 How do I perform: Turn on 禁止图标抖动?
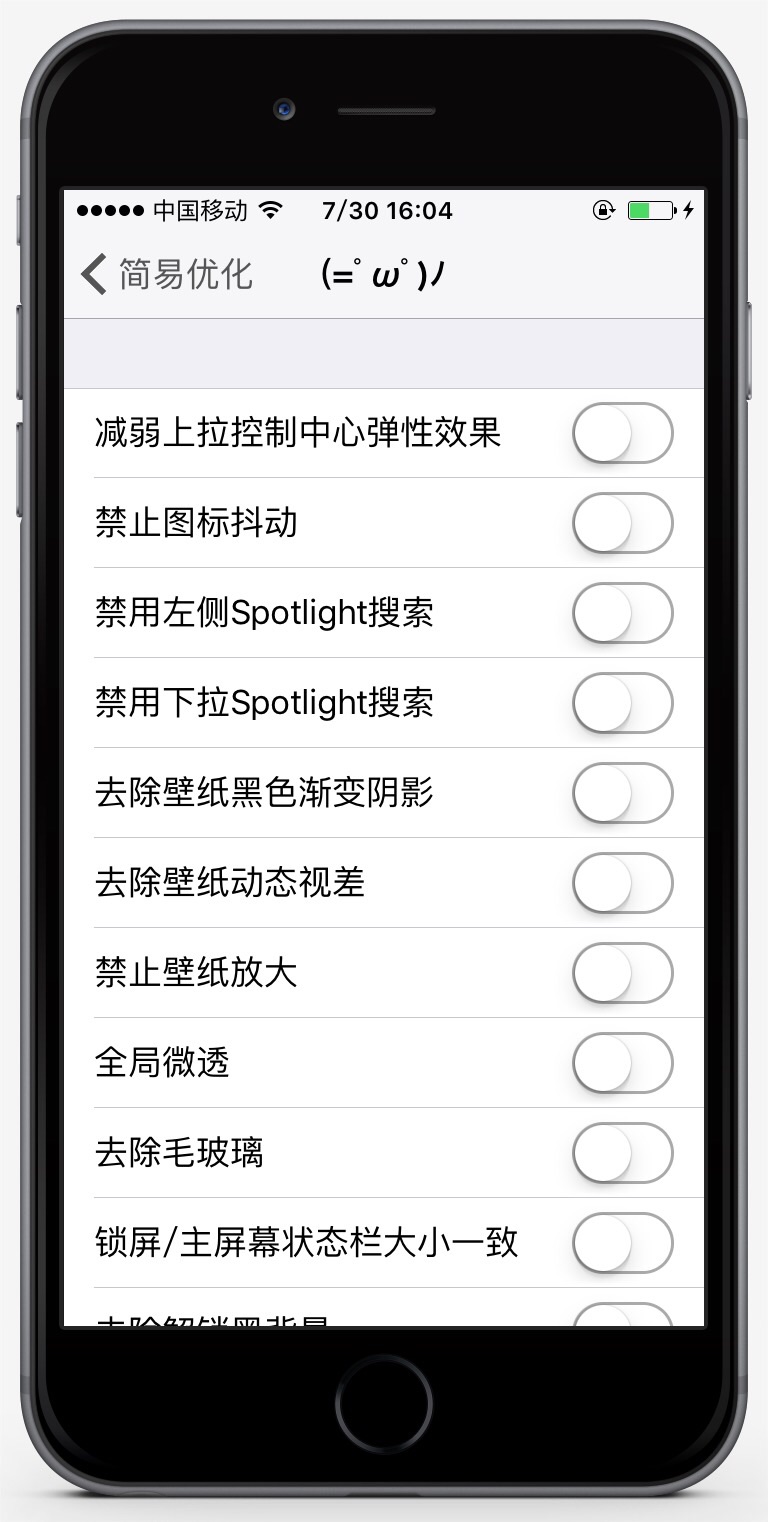622,523
